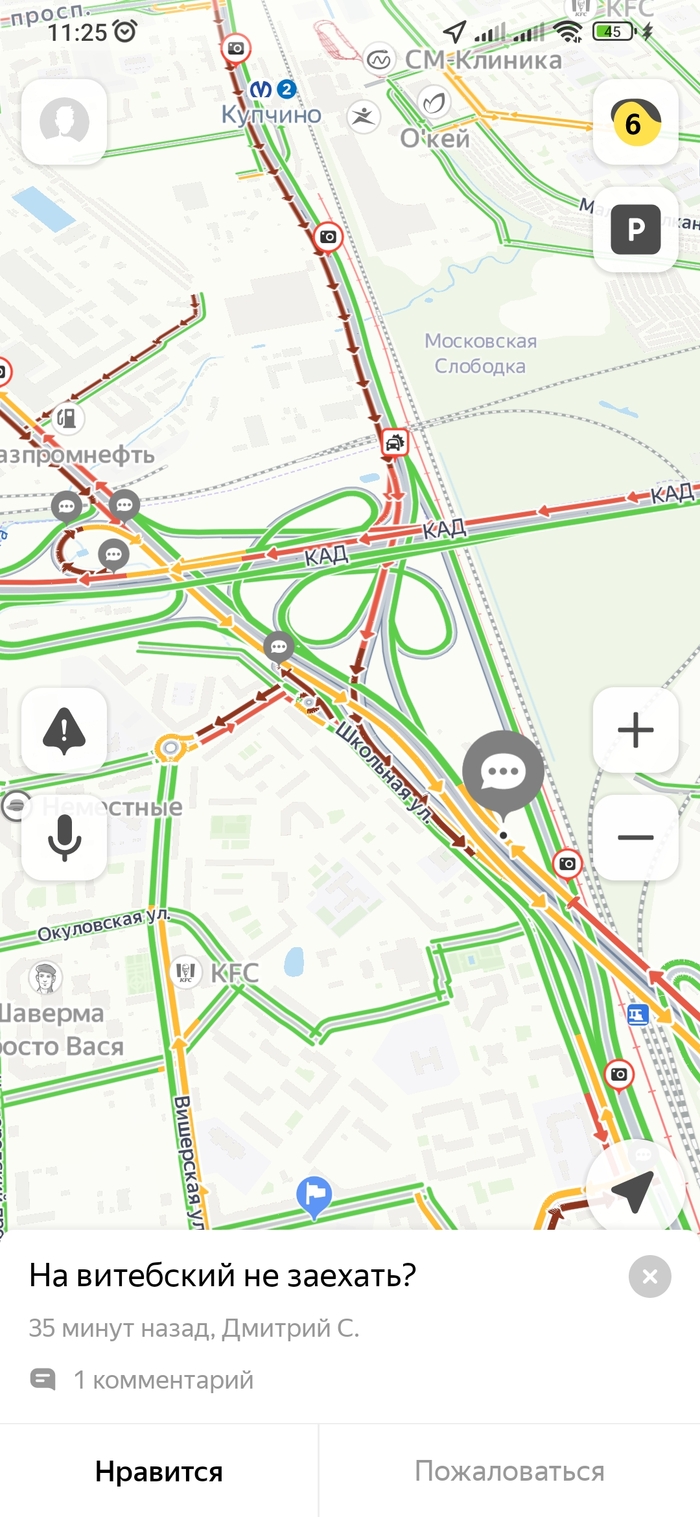Report the comment via Пожаловаться
This screenshot has height=1517, width=700.
click(x=509, y=1472)
